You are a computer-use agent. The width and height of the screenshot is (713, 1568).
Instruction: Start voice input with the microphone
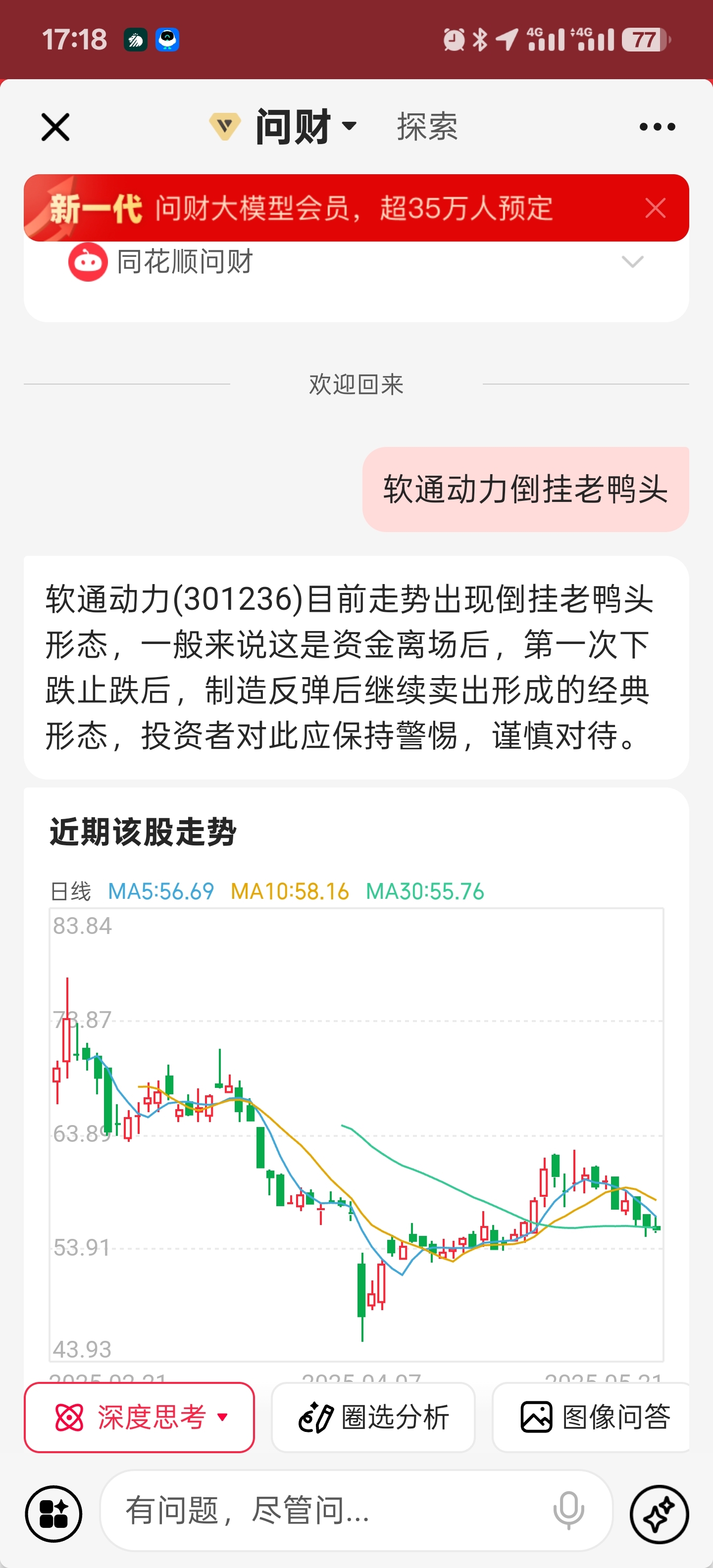tap(569, 1511)
